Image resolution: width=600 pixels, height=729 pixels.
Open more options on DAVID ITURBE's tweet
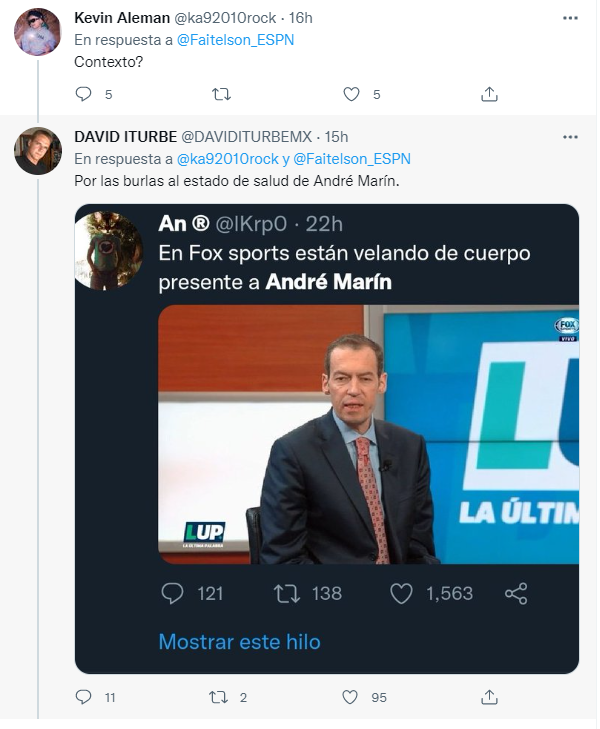point(570,136)
